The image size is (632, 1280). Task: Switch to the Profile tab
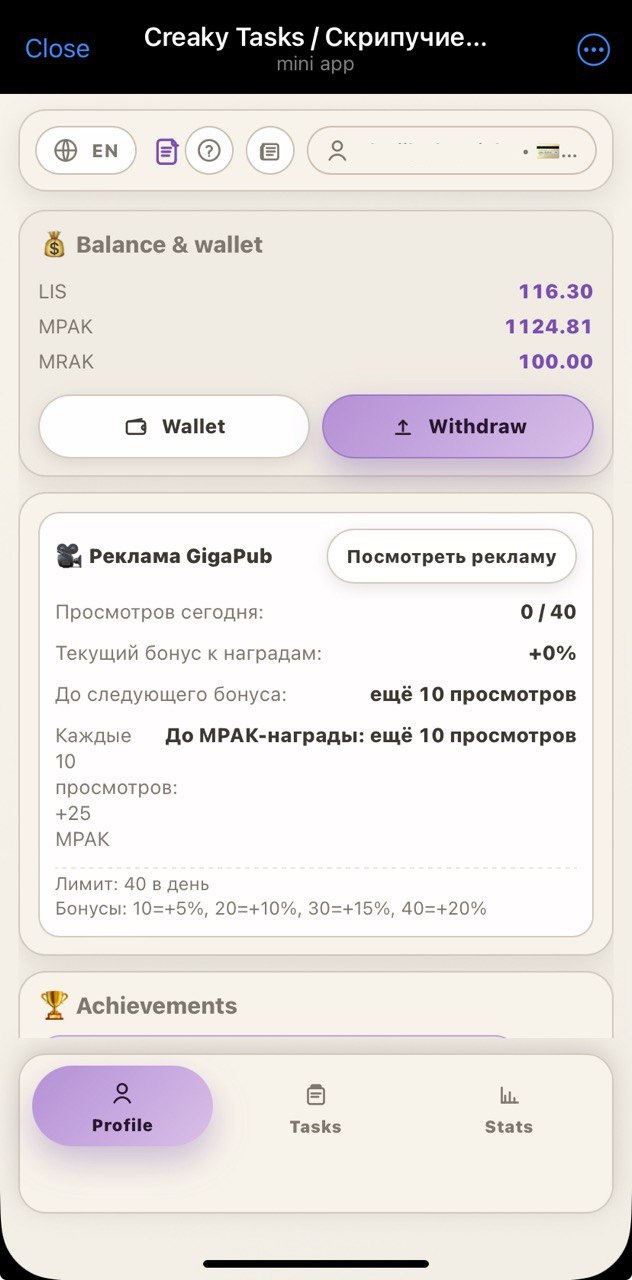click(122, 1107)
